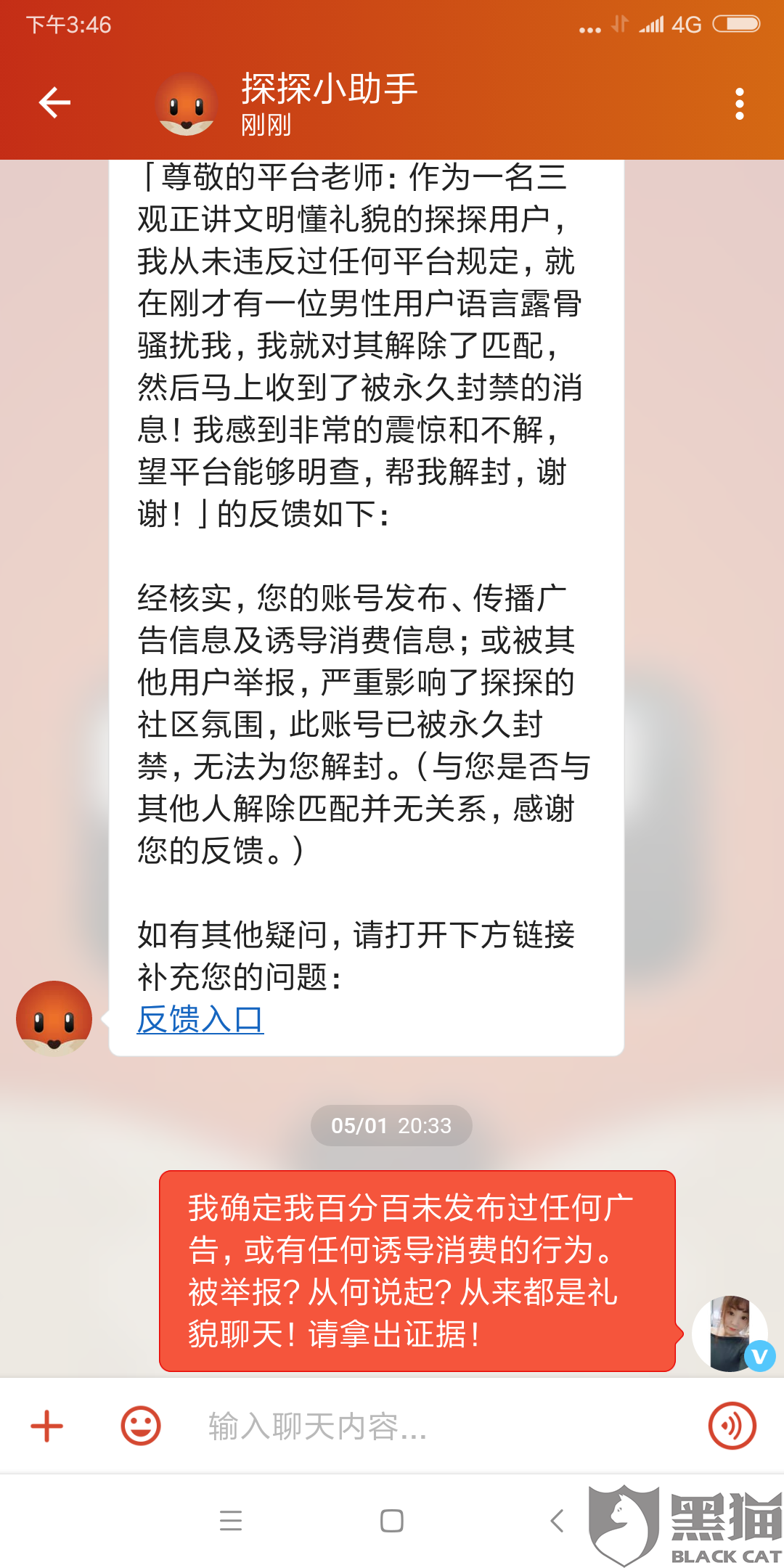784x1568 pixels.
Task: Open the emoji picker
Action: point(140,1426)
